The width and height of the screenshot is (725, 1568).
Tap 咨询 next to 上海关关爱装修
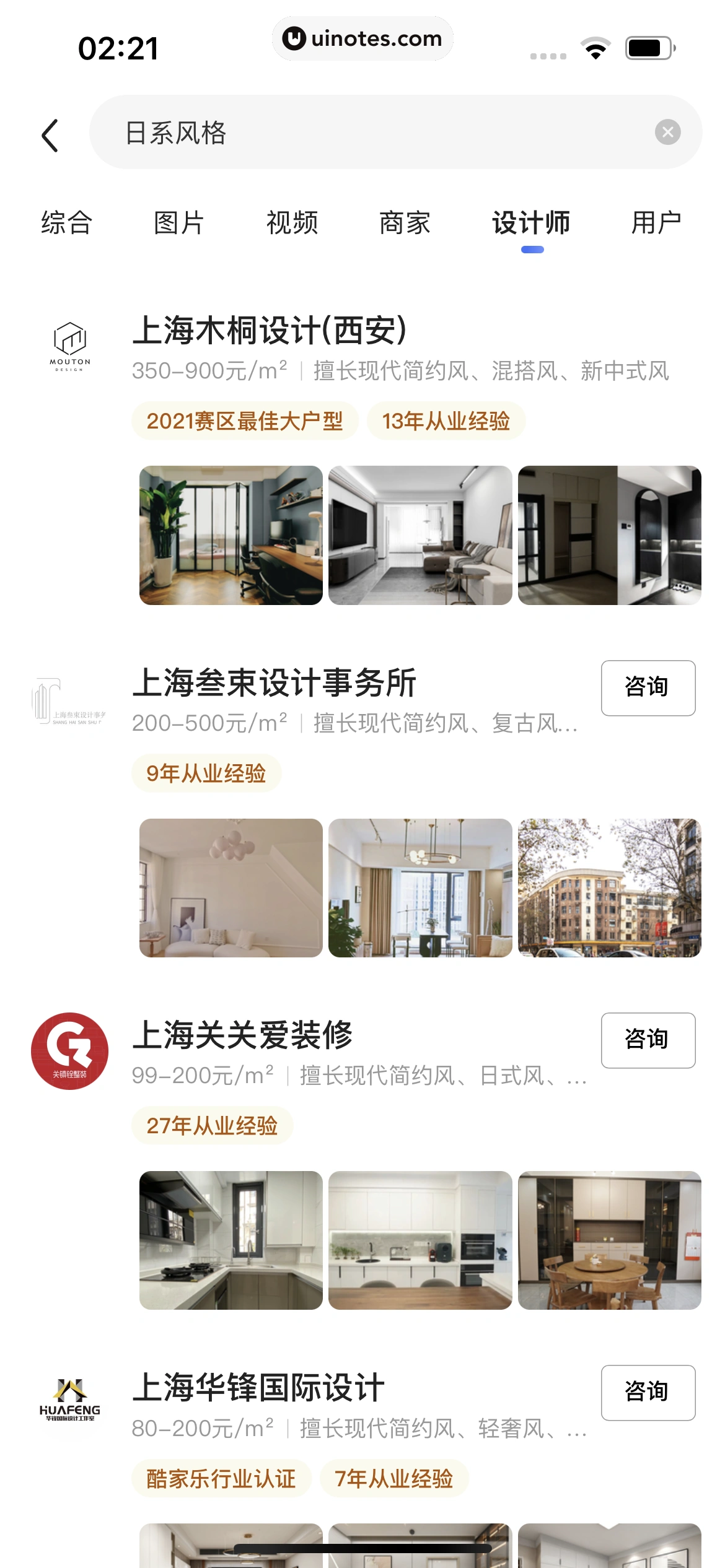pos(648,1040)
